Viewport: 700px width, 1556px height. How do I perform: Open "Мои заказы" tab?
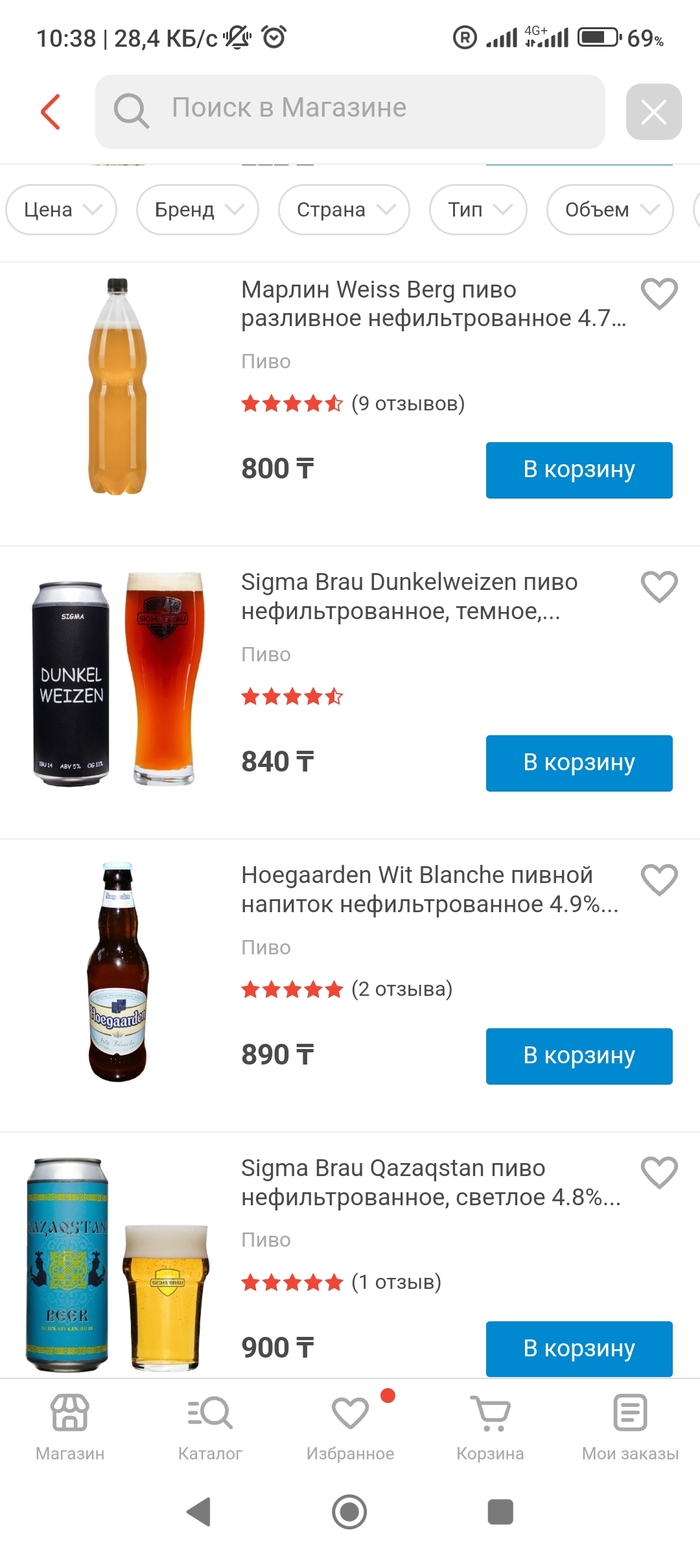coord(630,1427)
